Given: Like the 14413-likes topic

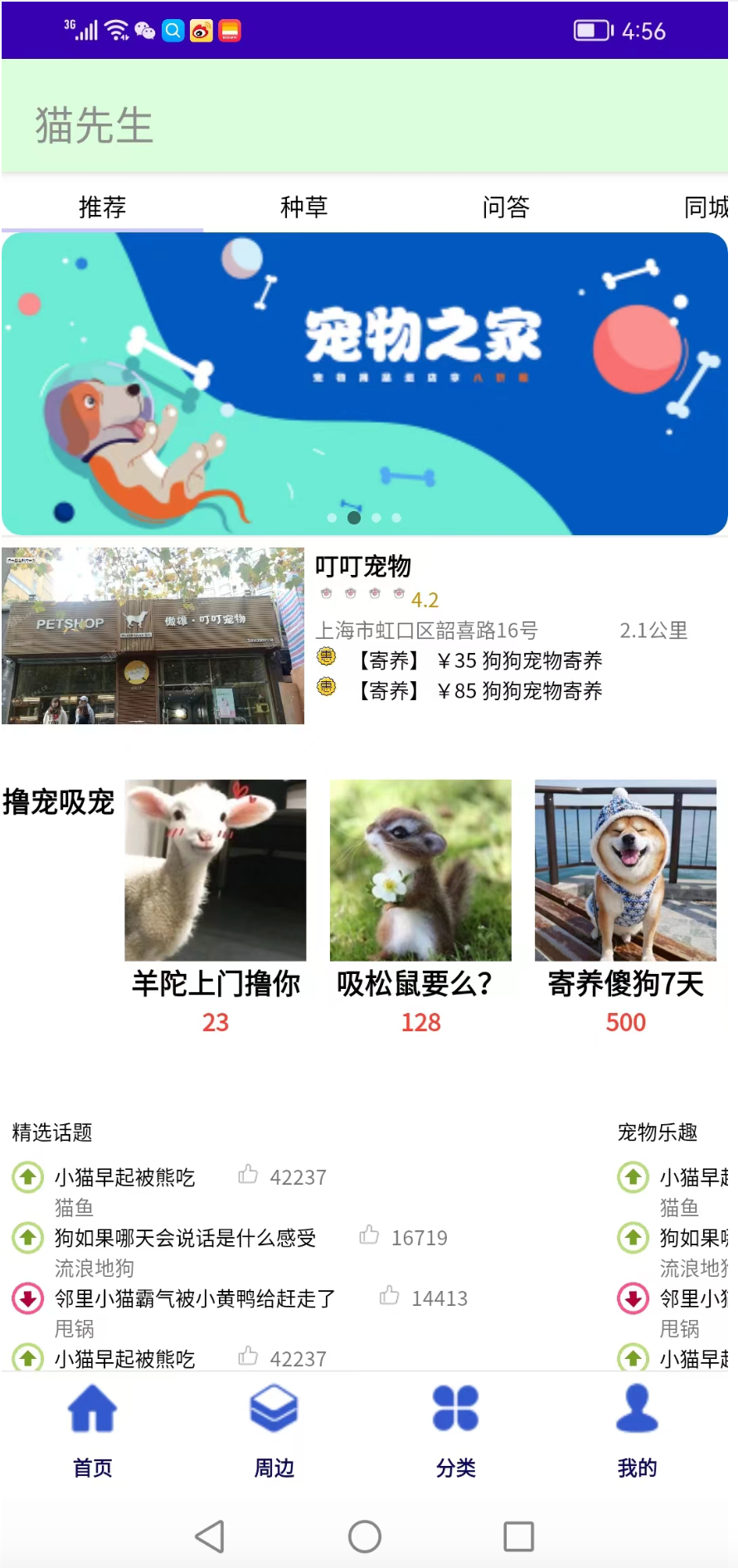Looking at the screenshot, I should (x=389, y=1296).
